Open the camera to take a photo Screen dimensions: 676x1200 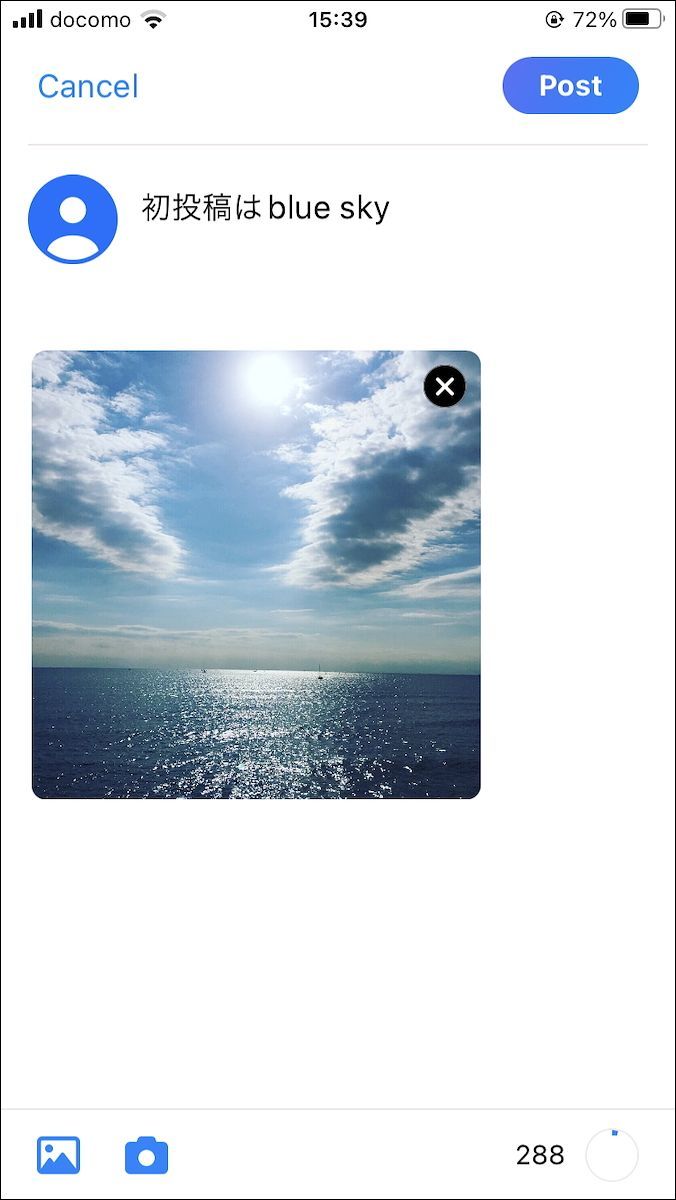147,1156
